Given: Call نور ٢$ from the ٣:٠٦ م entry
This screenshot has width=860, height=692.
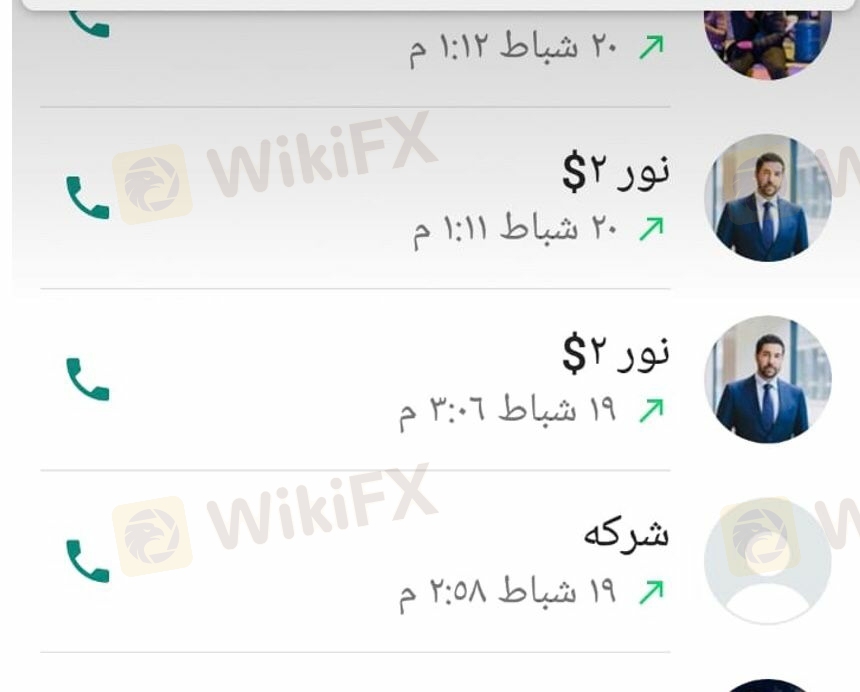Looking at the screenshot, I should (x=87, y=380).
